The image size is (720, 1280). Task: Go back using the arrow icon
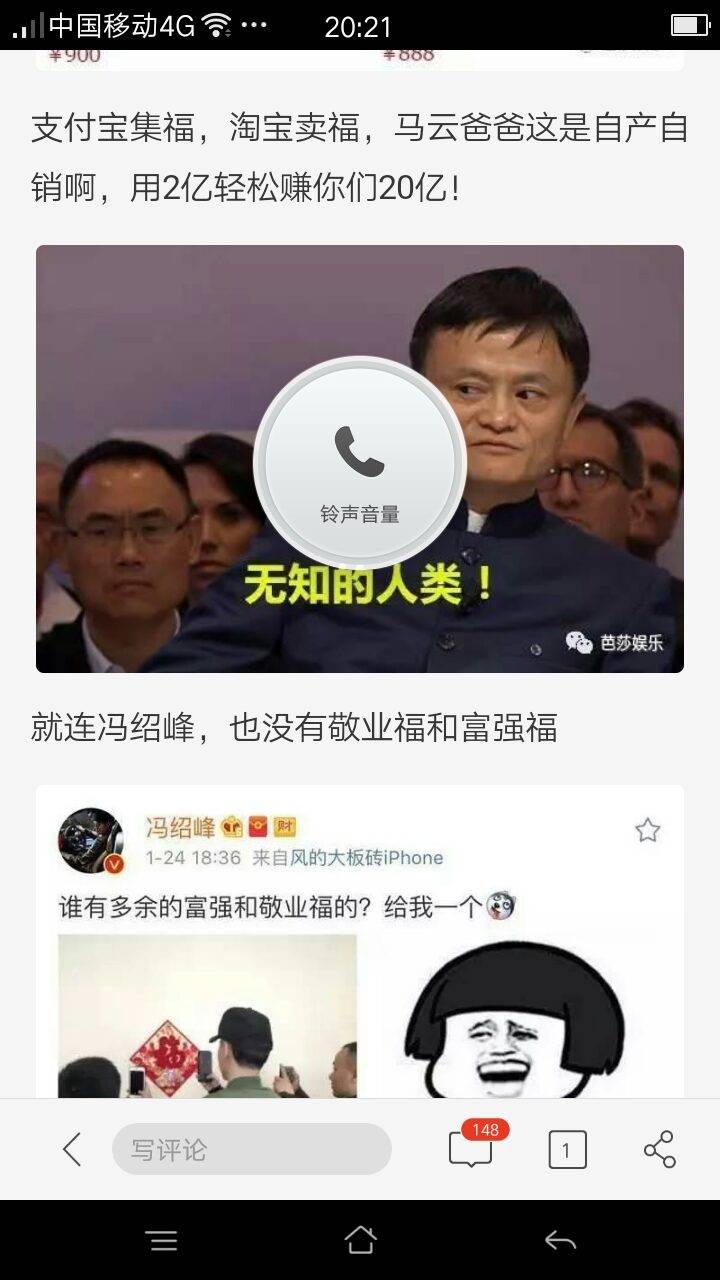point(72,1149)
